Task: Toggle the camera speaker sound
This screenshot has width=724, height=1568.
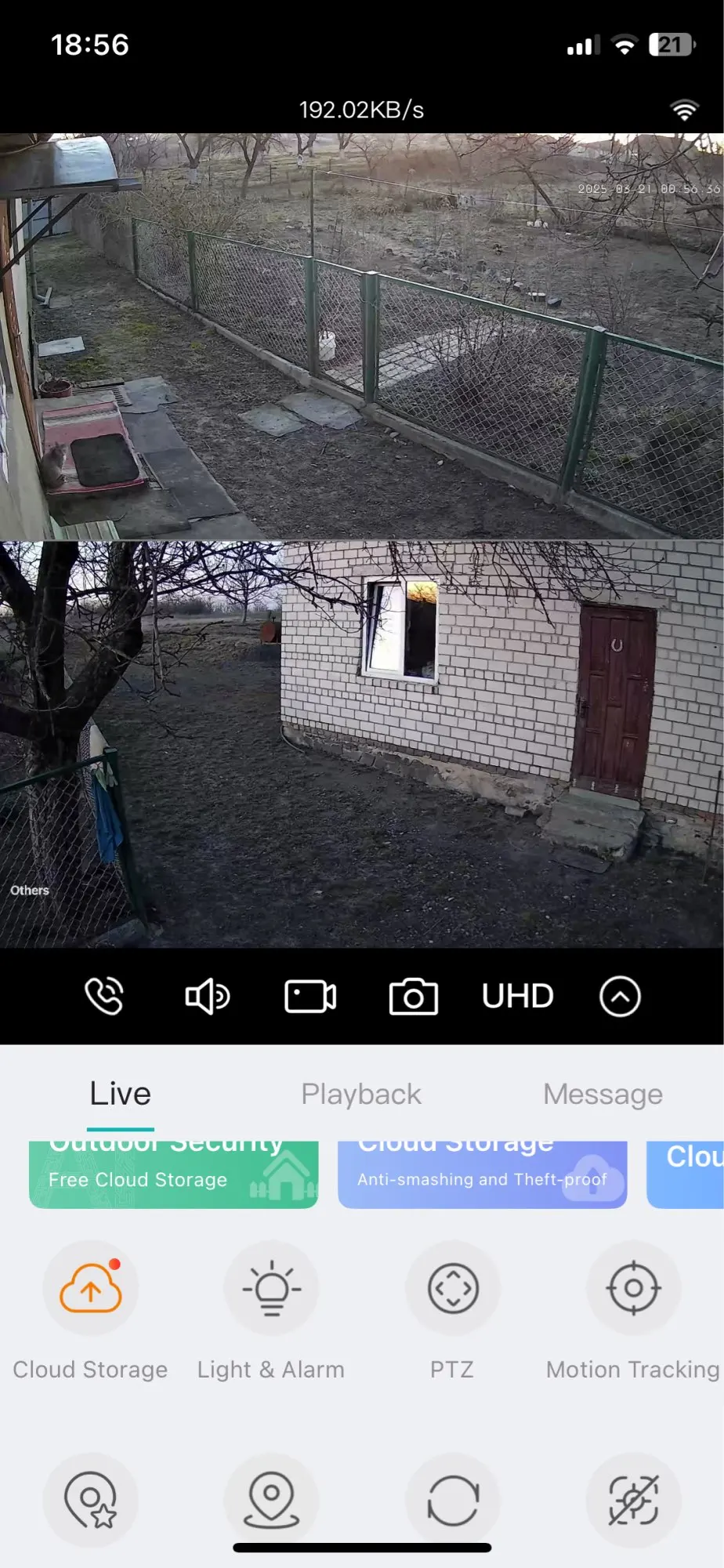Action: pyautogui.click(x=207, y=996)
